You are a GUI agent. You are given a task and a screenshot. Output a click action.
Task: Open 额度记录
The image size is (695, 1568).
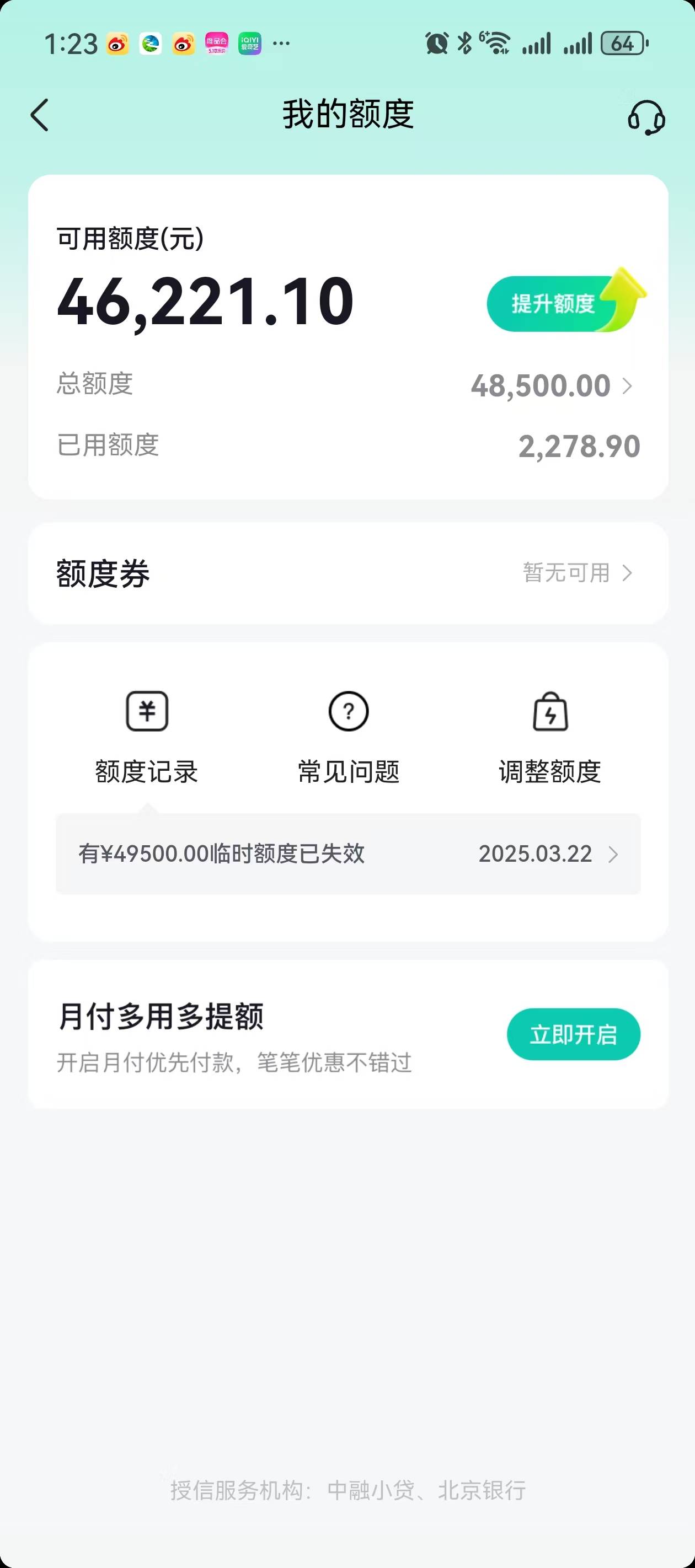(x=147, y=738)
